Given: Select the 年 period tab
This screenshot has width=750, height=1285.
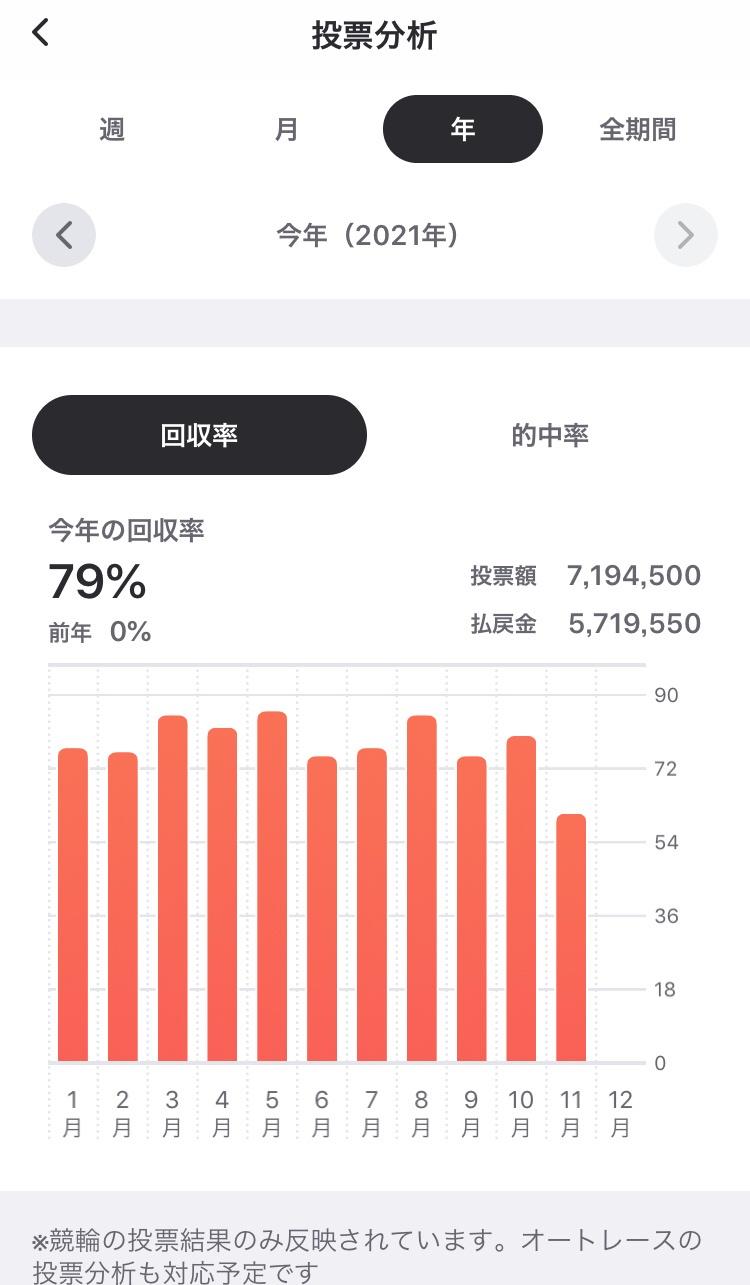Looking at the screenshot, I should tap(462, 129).
